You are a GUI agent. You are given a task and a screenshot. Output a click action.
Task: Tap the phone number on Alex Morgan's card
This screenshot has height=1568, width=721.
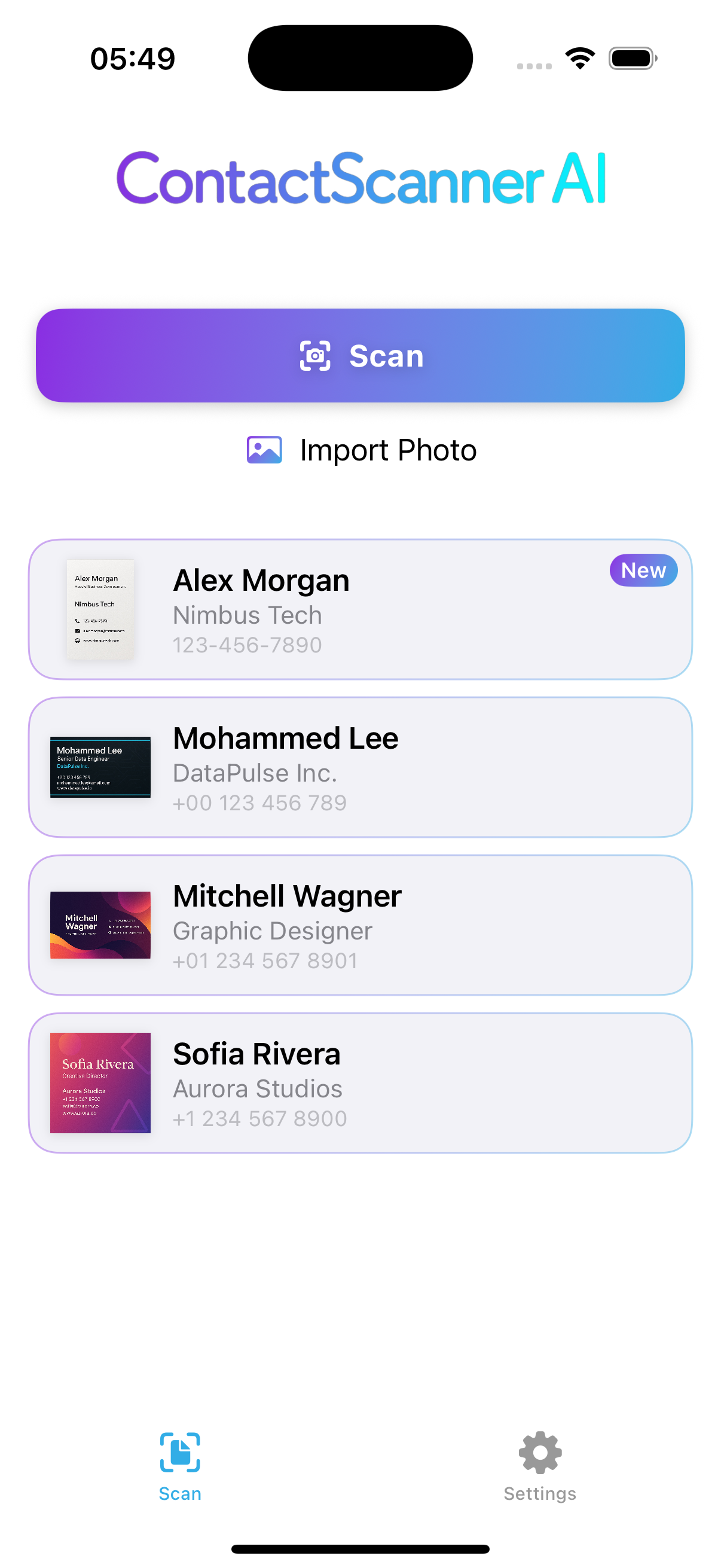248,644
